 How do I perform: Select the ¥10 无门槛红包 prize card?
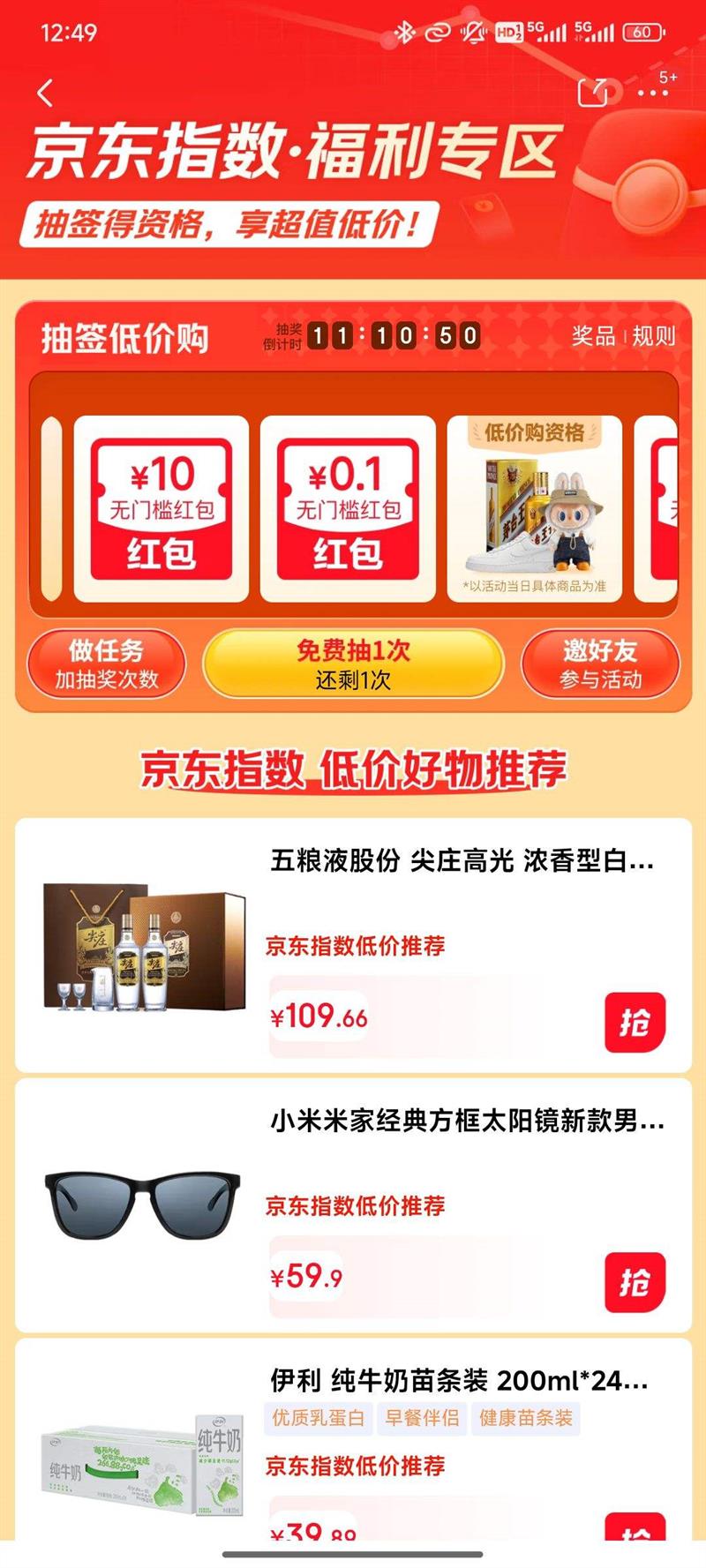(x=161, y=509)
